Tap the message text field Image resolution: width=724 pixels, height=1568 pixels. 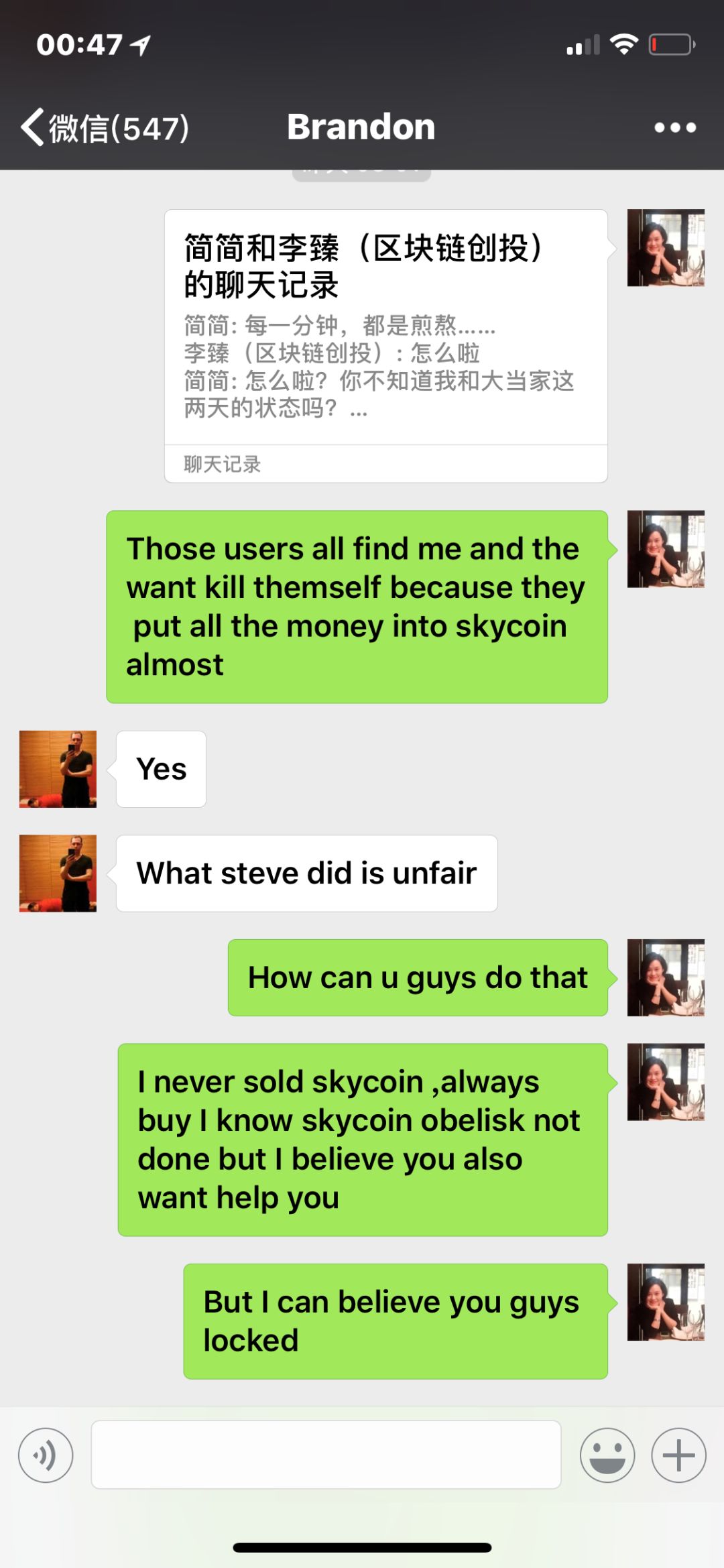(326, 1455)
